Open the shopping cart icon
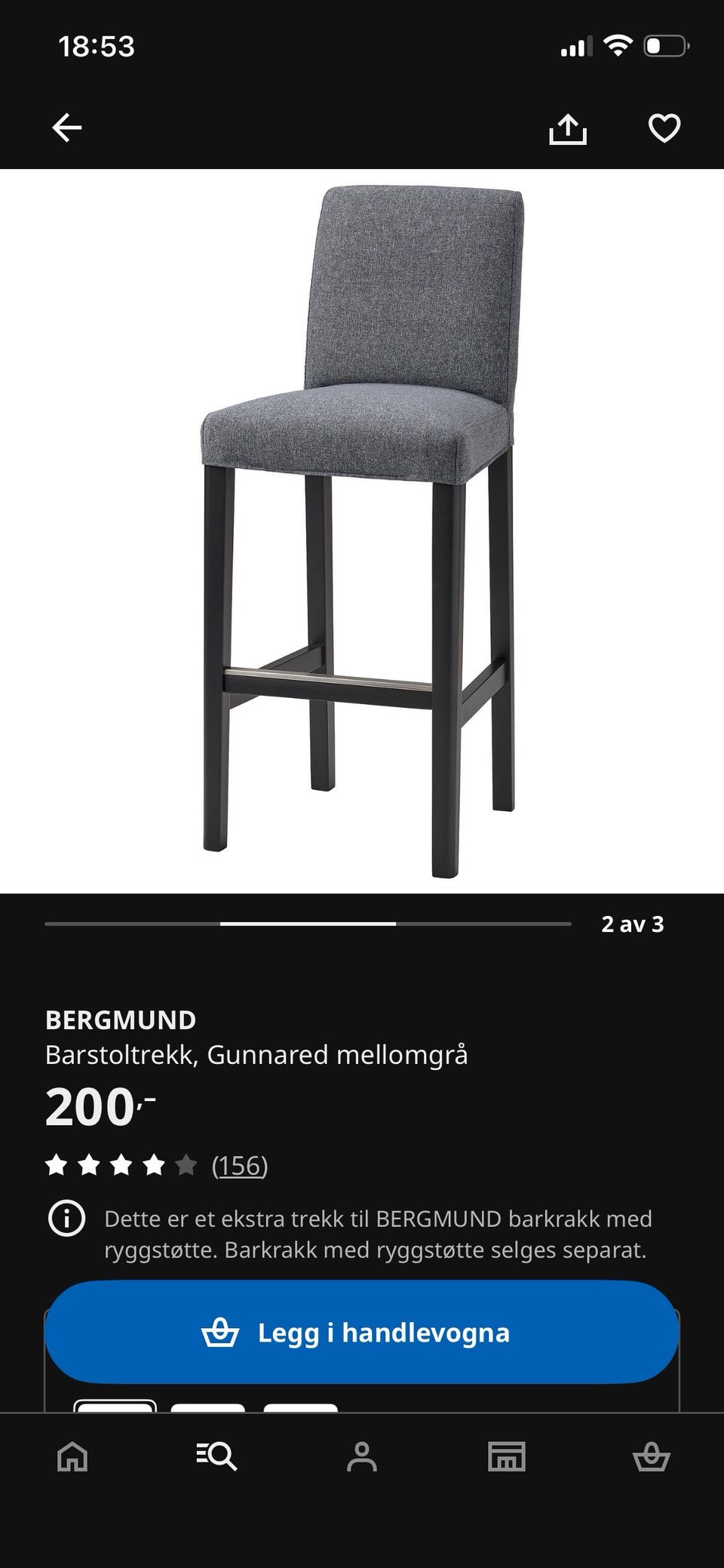 (x=652, y=1457)
